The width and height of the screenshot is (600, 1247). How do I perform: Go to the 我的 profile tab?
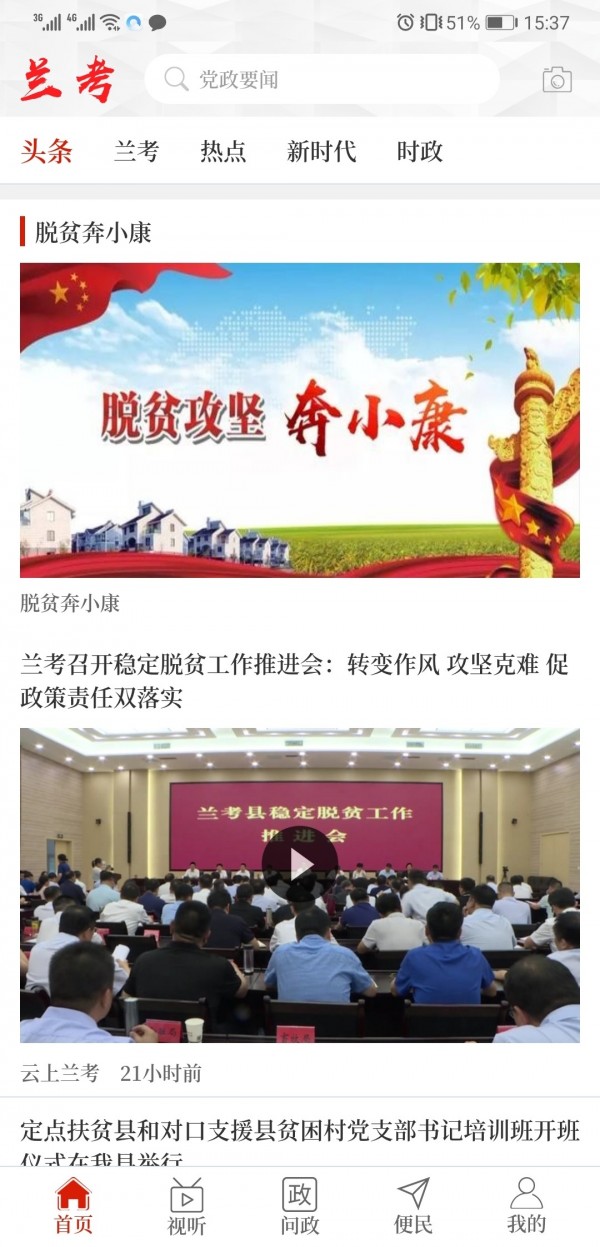[526, 1205]
